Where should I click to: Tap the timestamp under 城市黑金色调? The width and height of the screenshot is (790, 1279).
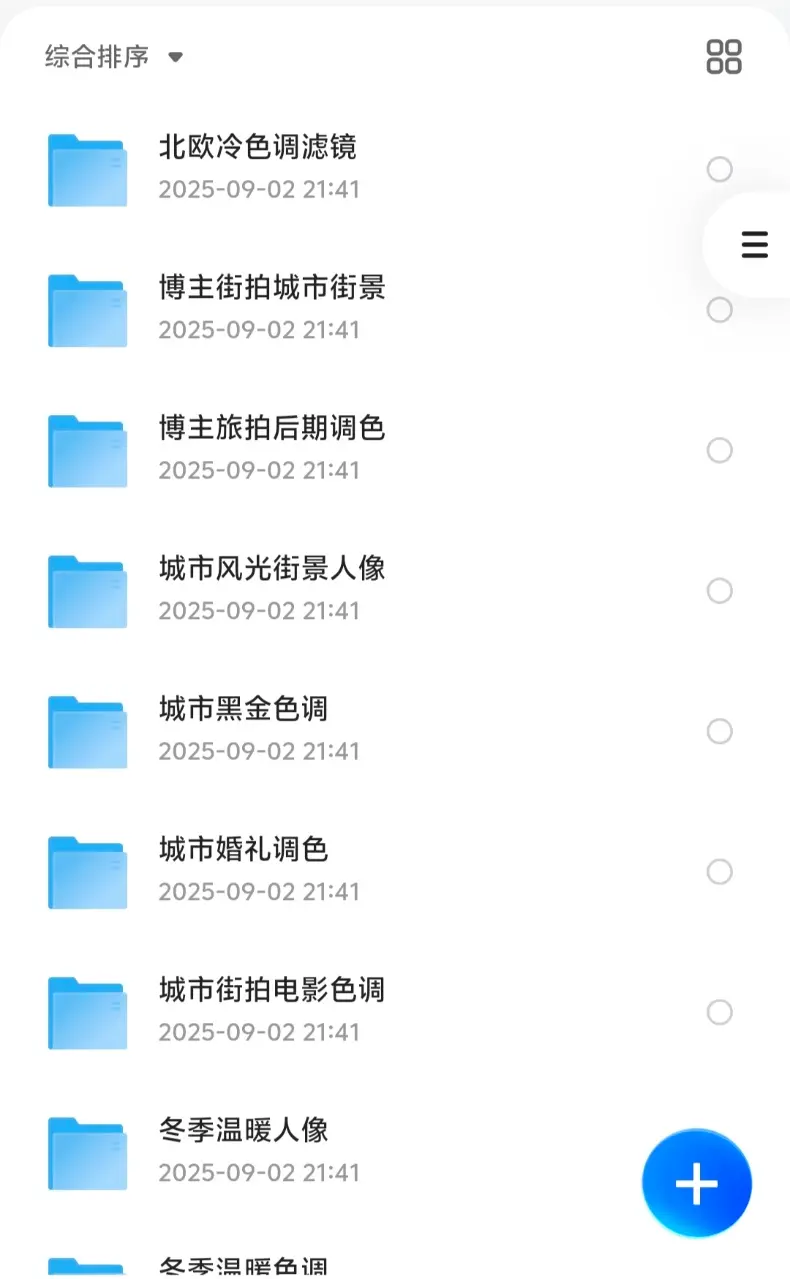coord(259,750)
